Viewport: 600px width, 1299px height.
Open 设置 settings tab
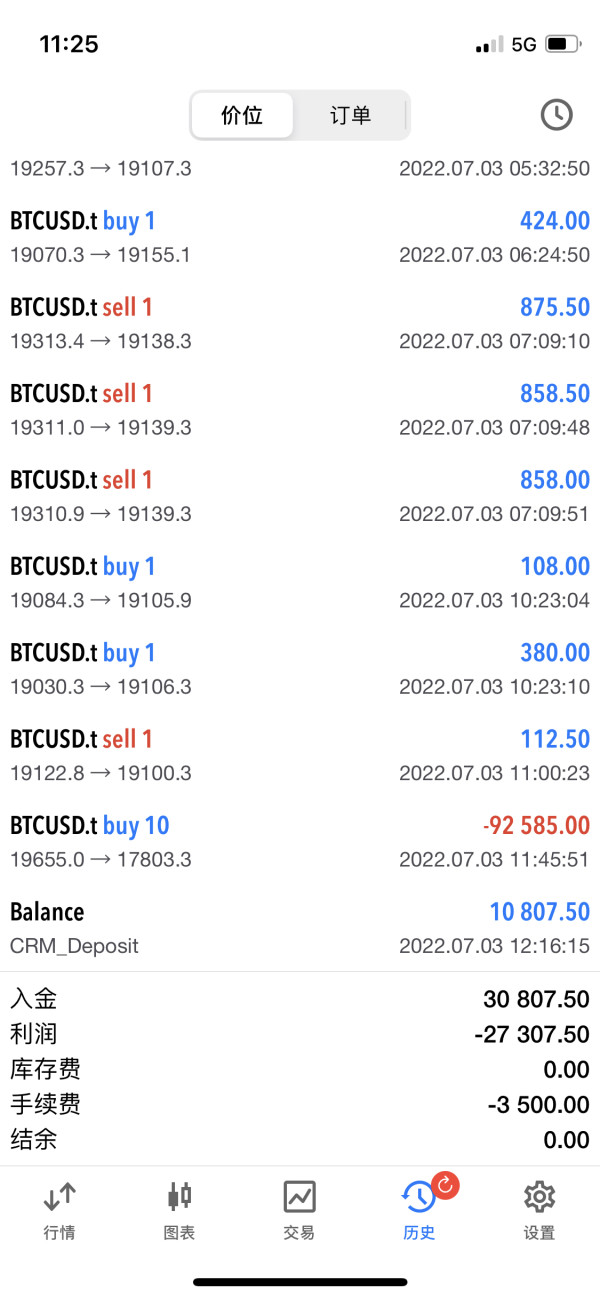coord(539,1210)
